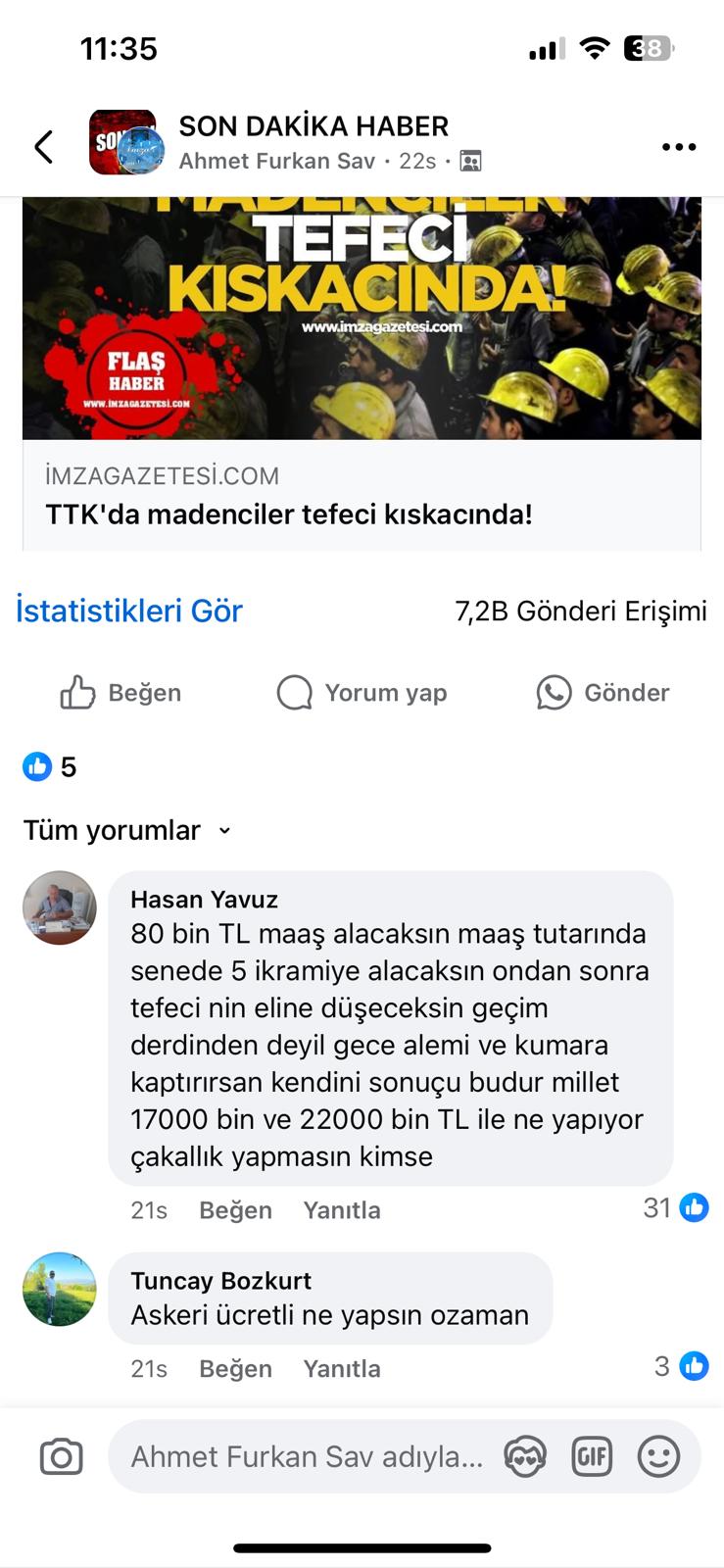The height and width of the screenshot is (1568, 724).
Task: Add a GIF to the comment
Action: coord(592,1457)
